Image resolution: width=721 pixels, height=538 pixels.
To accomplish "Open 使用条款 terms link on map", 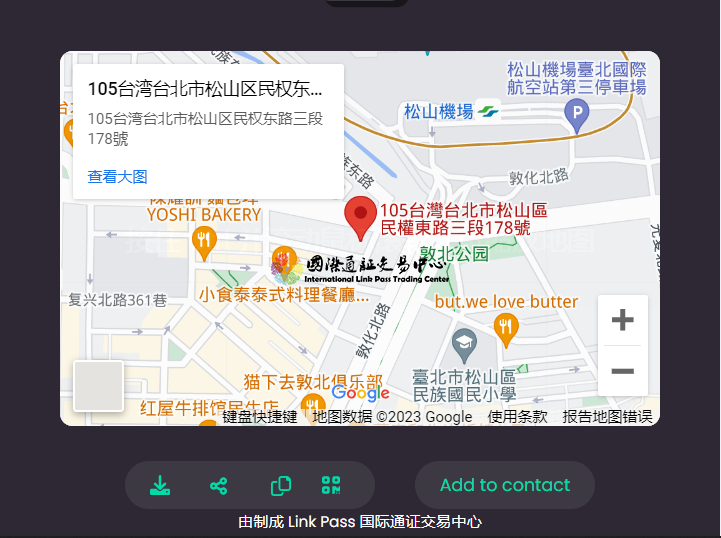I will click(x=517, y=417).
